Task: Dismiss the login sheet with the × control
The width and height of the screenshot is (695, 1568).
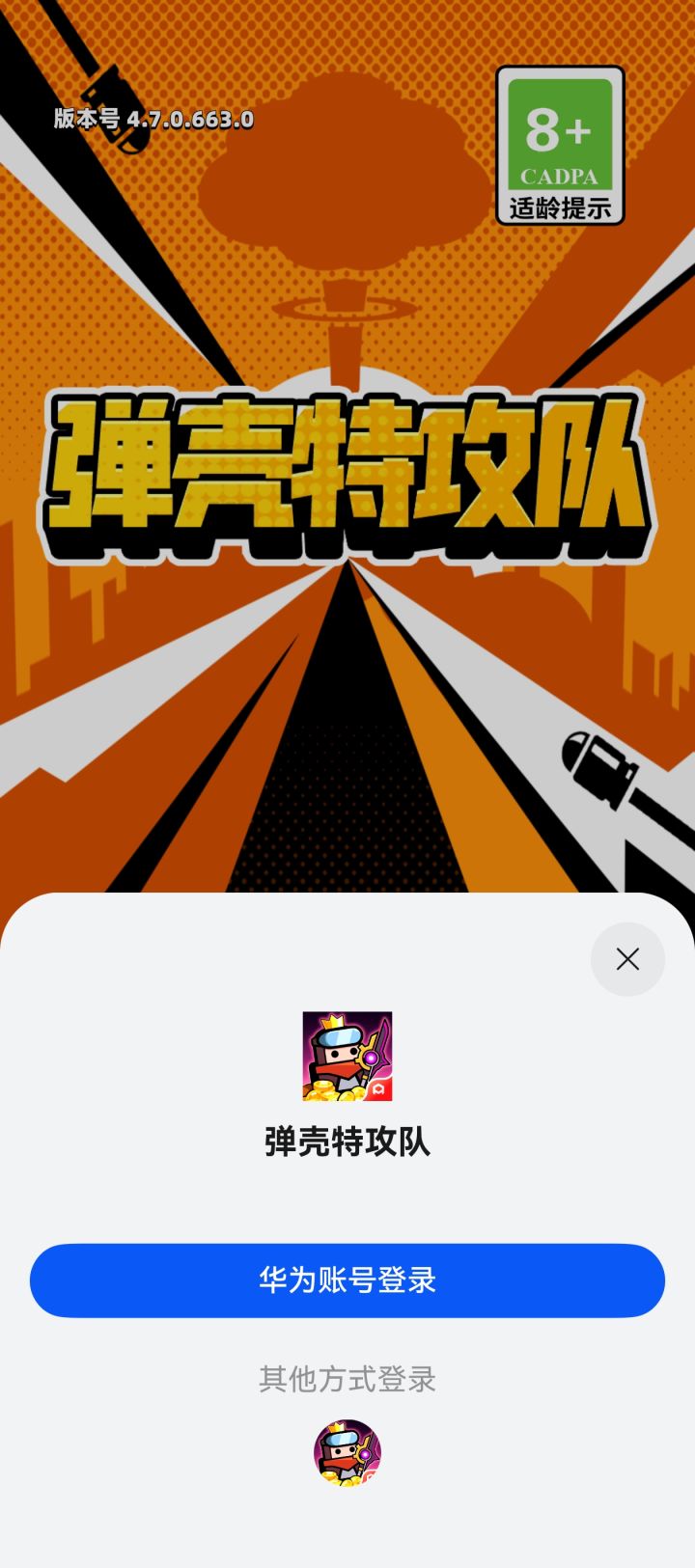Action: tap(627, 959)
